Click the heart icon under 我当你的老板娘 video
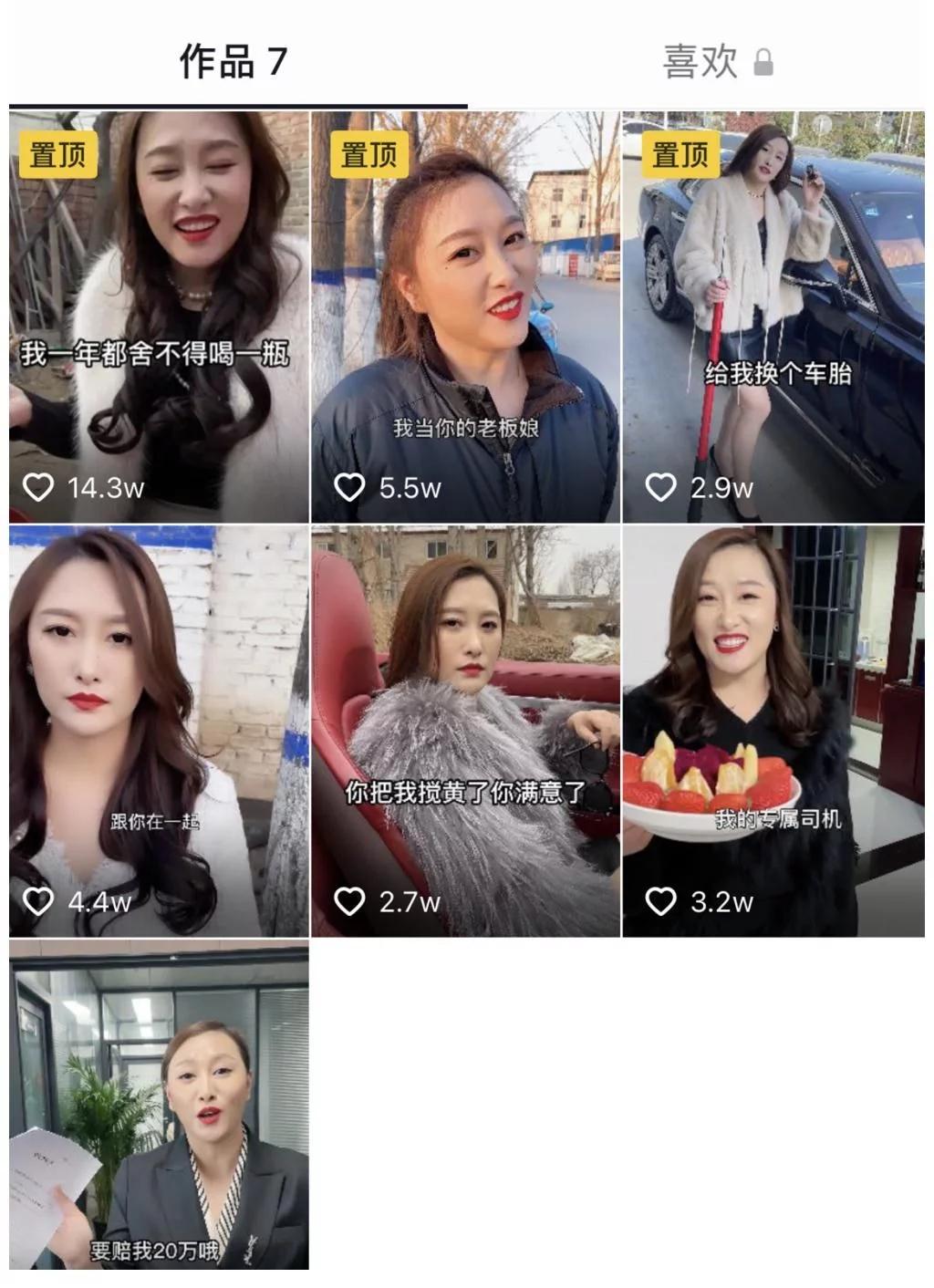Viewport: 934px width, 1288px height. click(350, 488)
